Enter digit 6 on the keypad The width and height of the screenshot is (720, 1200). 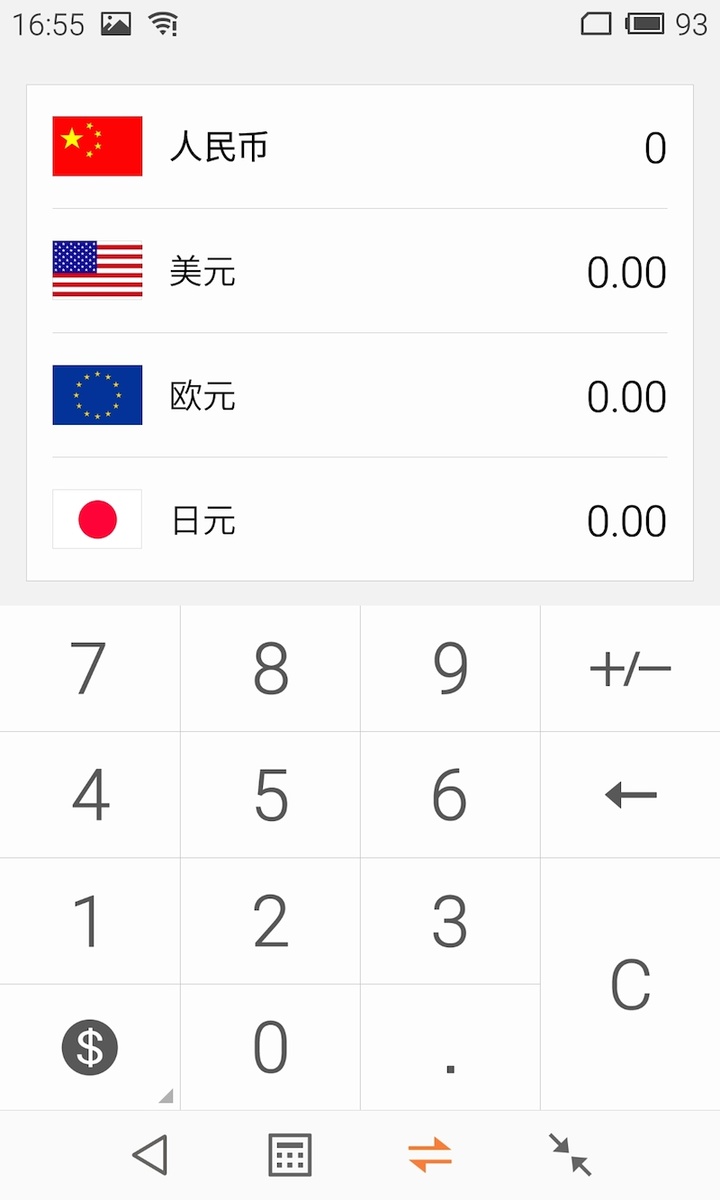point(450,795)
